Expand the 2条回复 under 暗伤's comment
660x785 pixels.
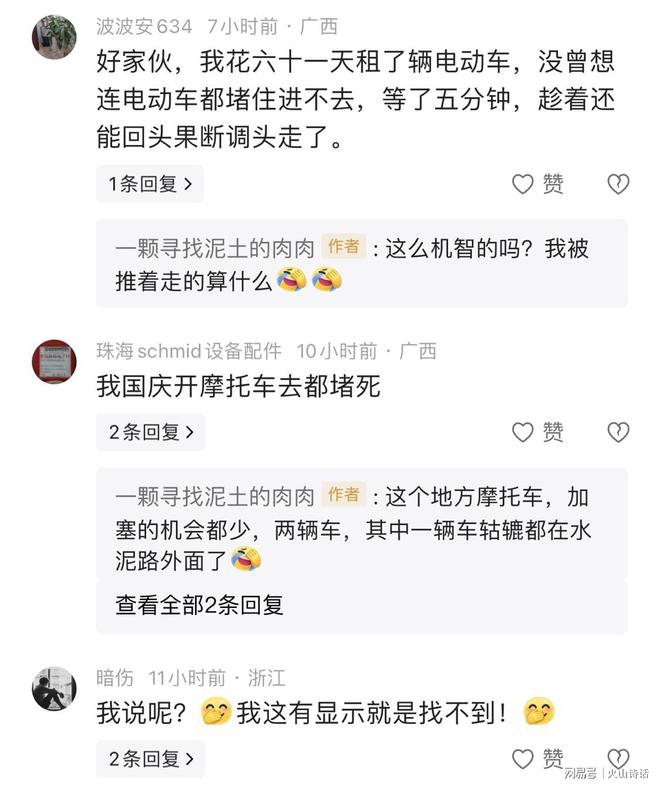pyautogui.click(x=150, y=758)
